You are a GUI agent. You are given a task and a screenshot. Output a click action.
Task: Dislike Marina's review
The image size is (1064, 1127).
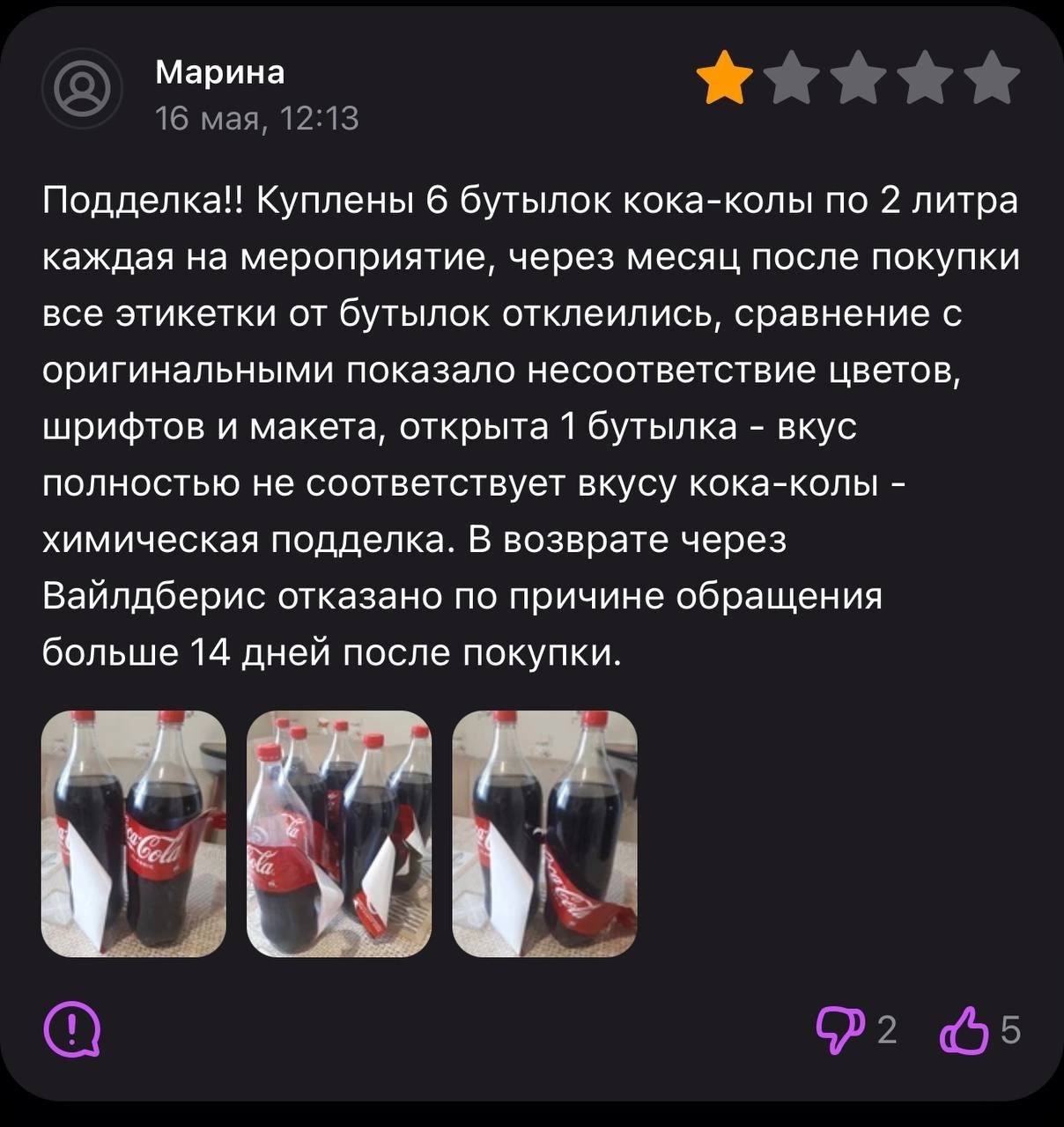(x=837, y=1028)
